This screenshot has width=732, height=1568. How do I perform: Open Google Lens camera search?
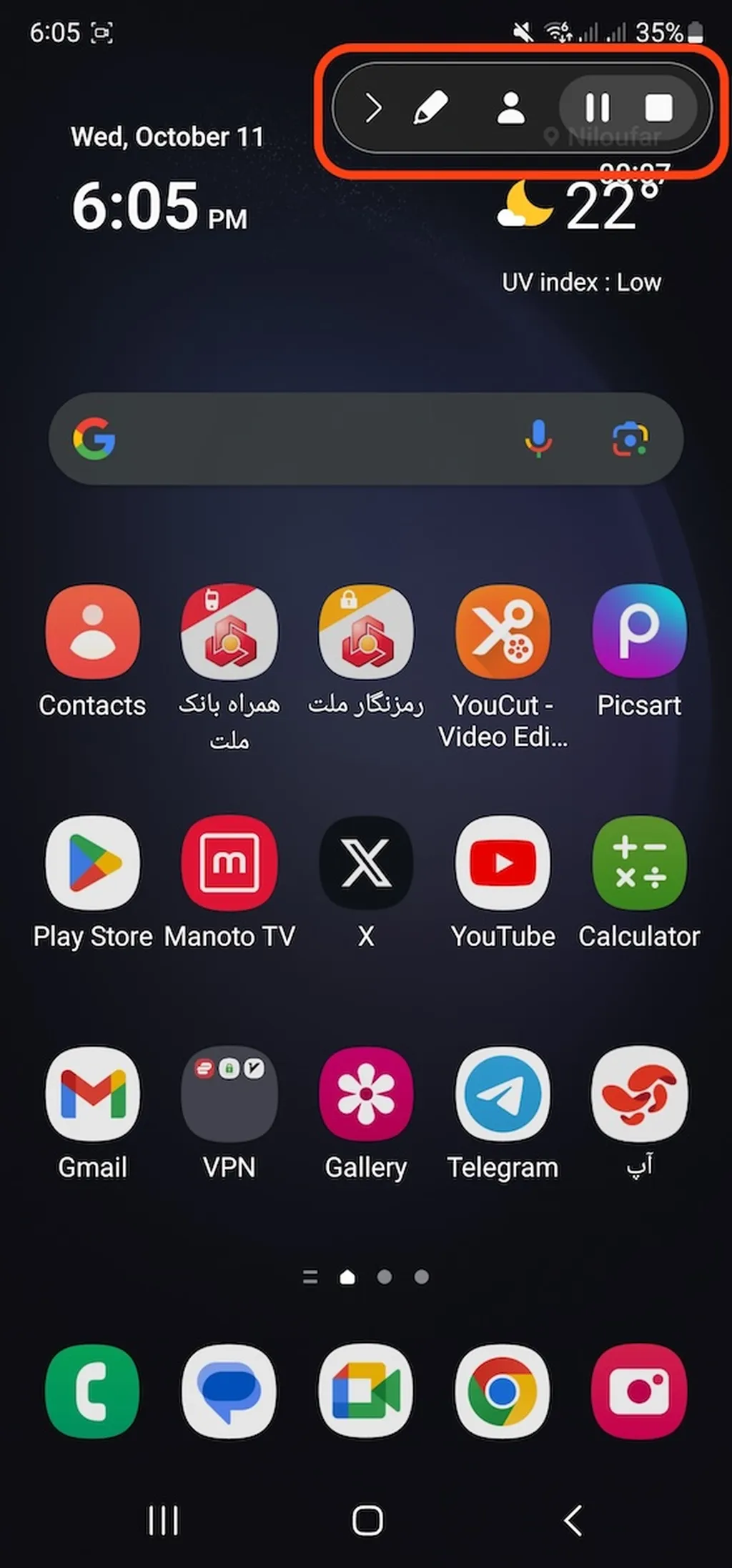click(630, 438)
